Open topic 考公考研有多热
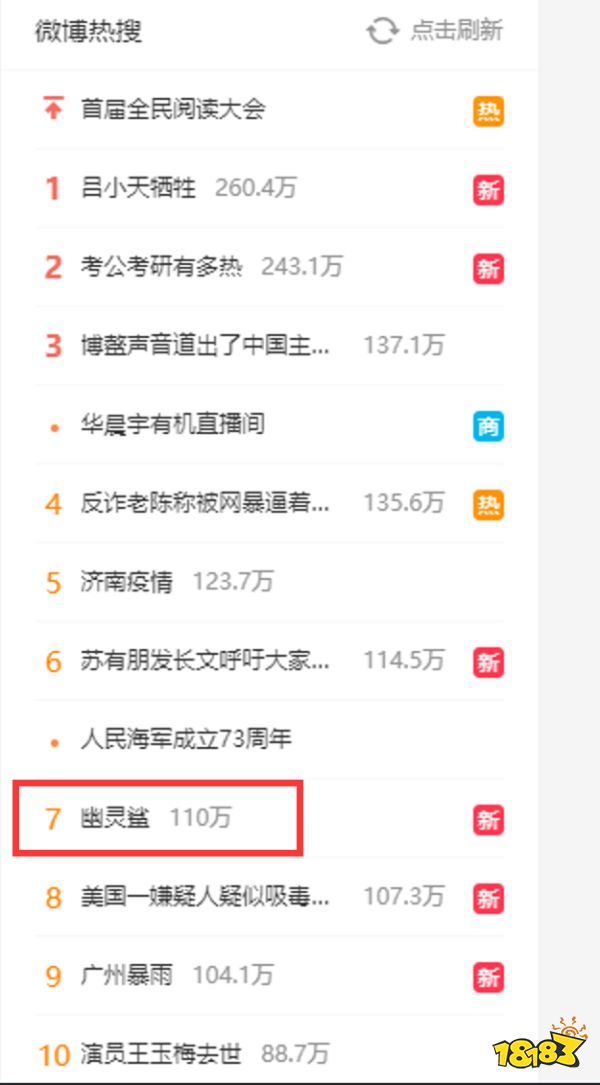 (x=161, y=266)
